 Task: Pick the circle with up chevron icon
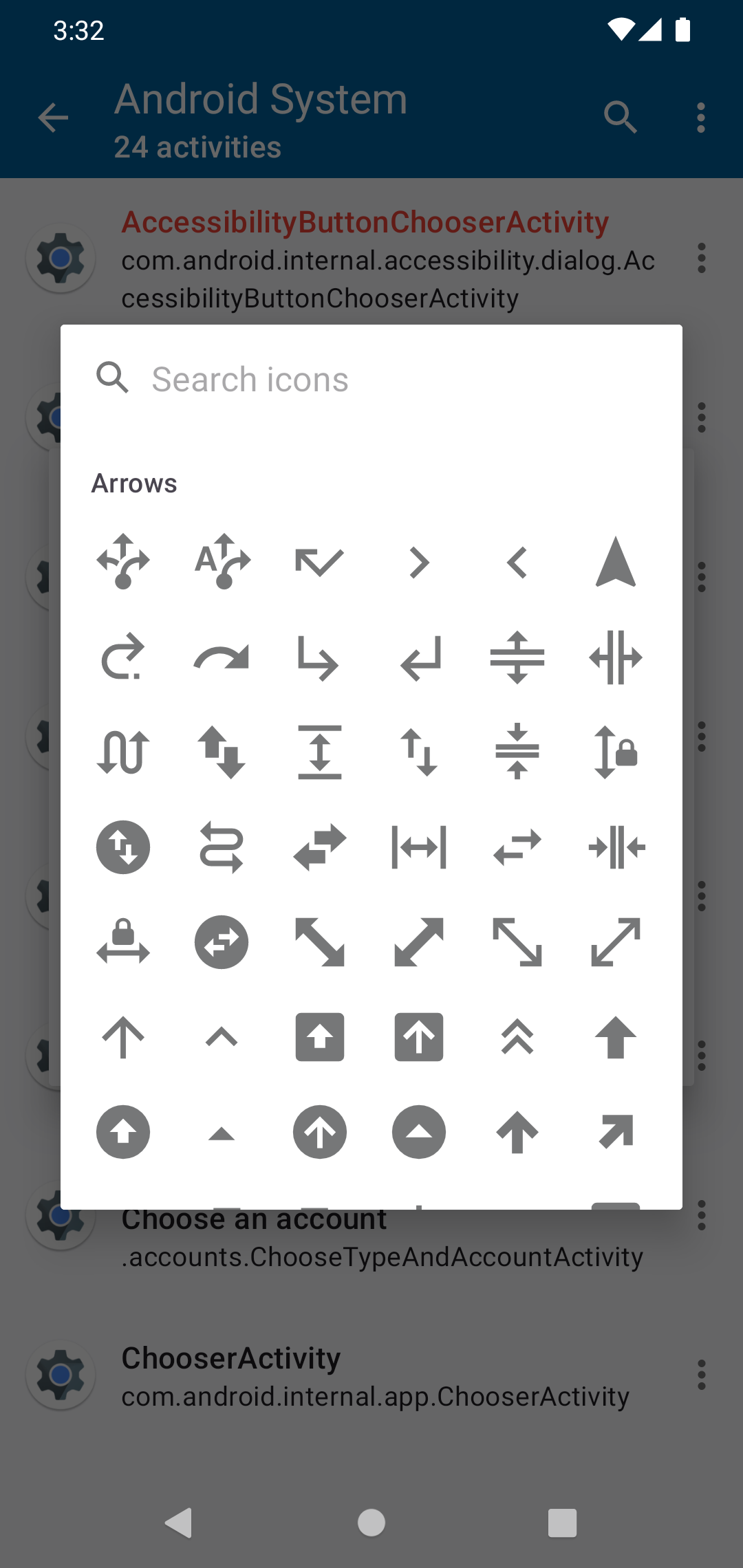tap(418, 1132)
